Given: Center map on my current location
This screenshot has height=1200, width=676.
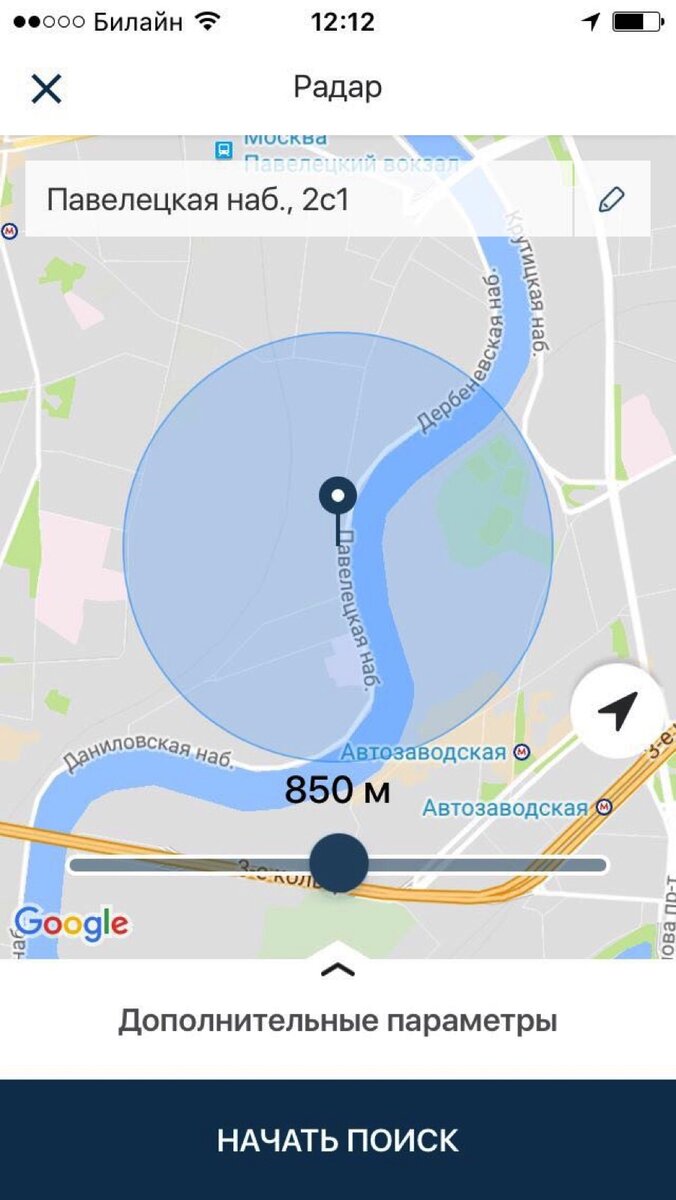Looking at the screenshot, I should point(617,711).
